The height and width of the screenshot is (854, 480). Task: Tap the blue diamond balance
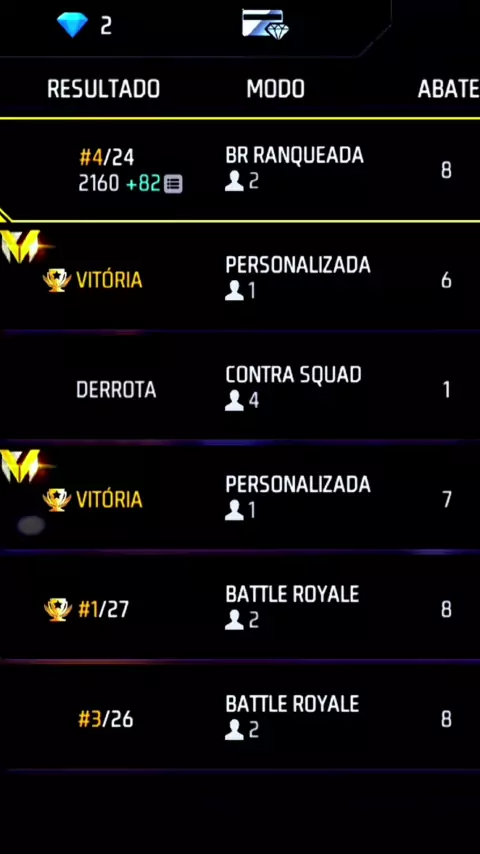(84, 25)
